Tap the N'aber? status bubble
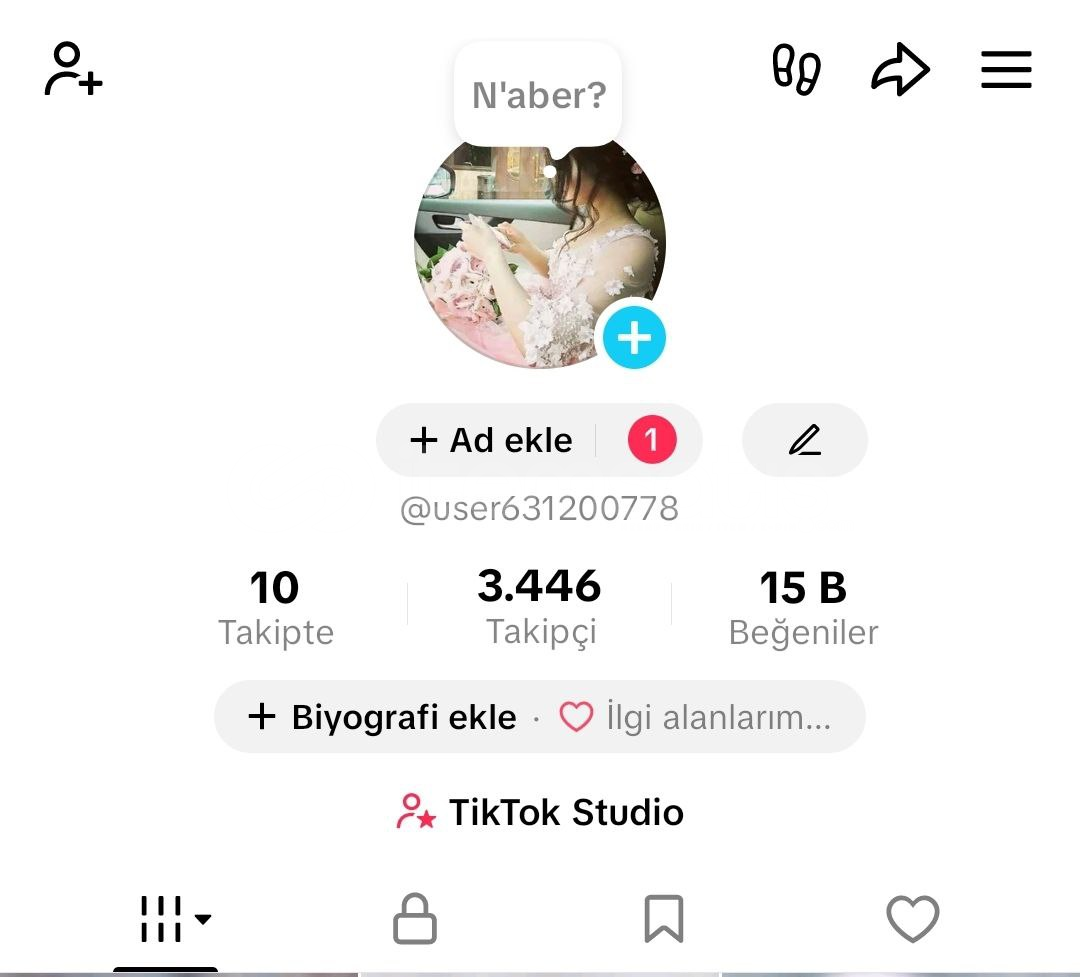Viewport: 1080px width, 977px height. pyautogui.click(x=539, y=96)
